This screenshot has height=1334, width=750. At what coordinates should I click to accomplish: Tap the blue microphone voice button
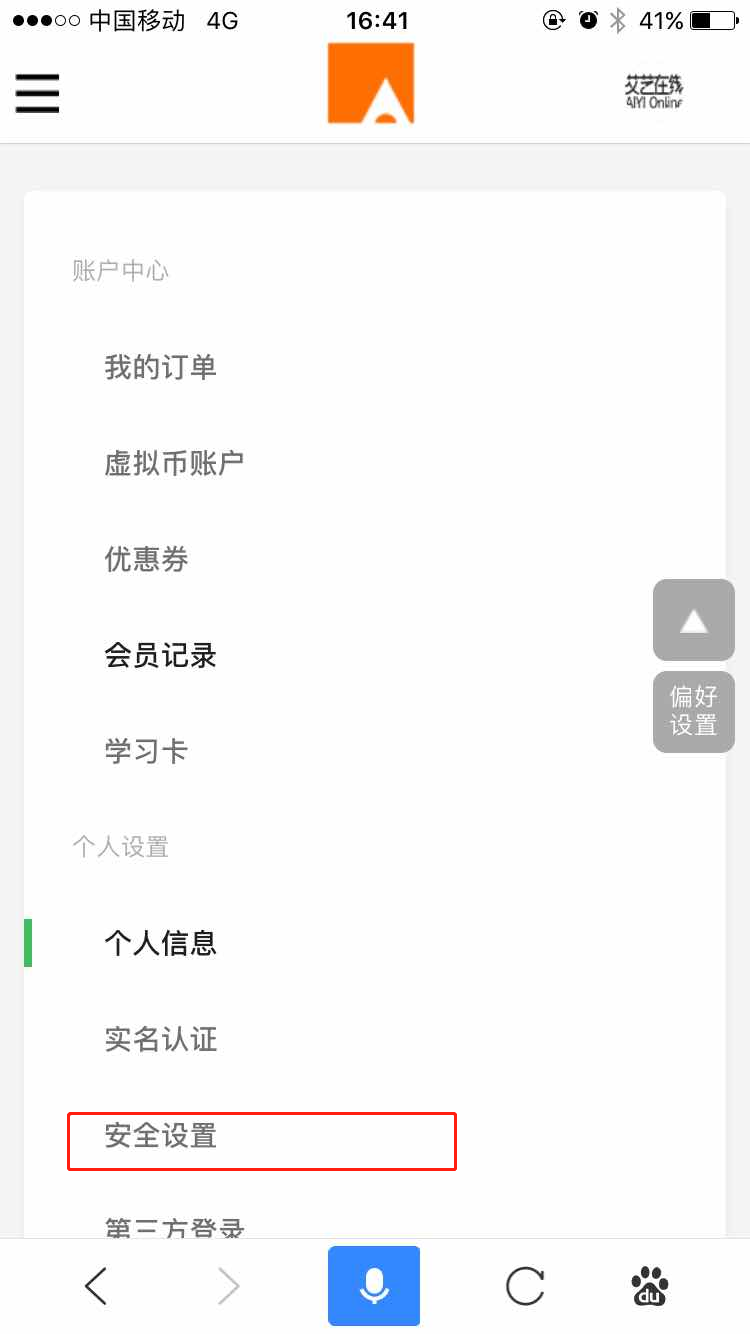pyautogui.click(x=374, y=1286)
